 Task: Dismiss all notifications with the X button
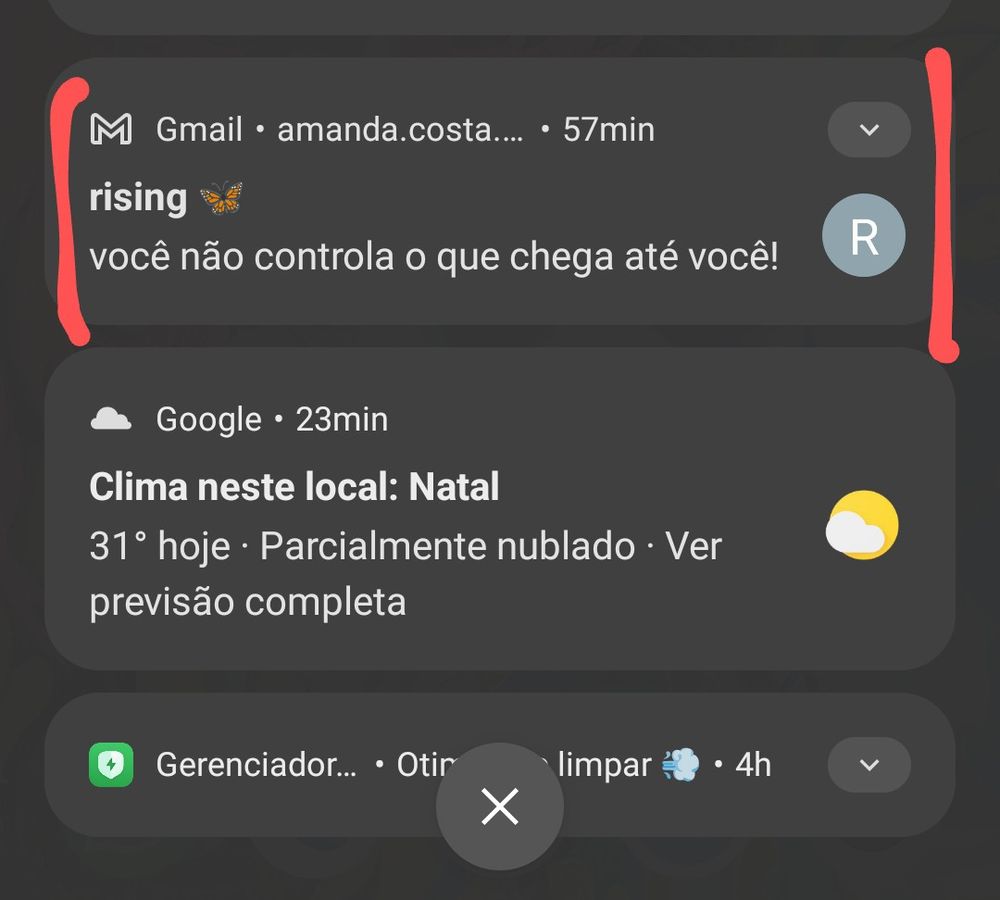tap(500, 806)
